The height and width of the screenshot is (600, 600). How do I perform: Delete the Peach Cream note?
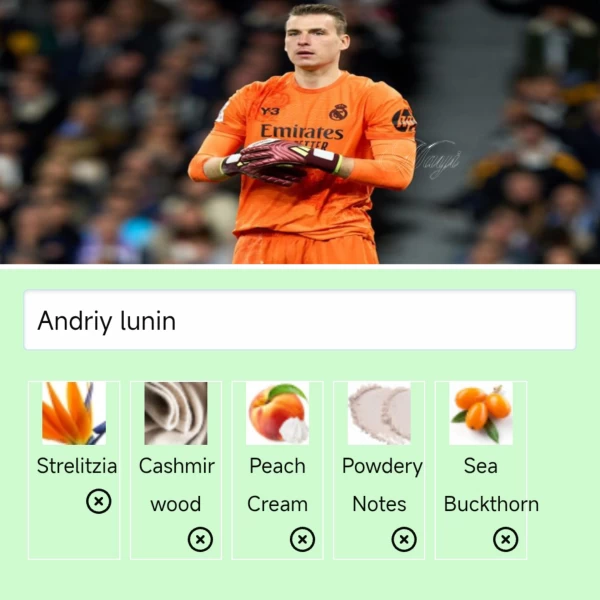click(302, 540)
